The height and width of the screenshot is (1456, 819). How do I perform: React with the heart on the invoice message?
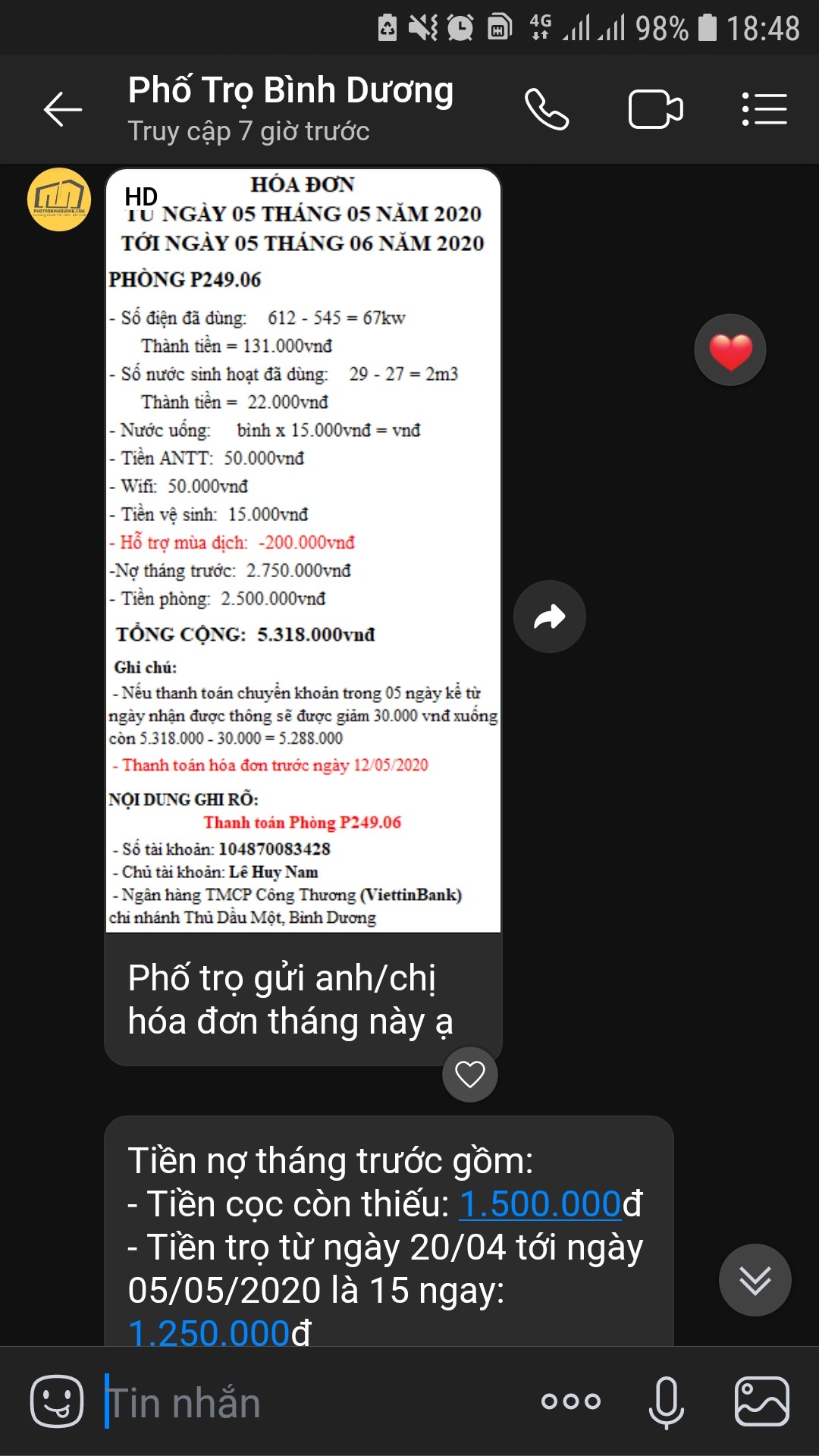tap(470, 1074)
